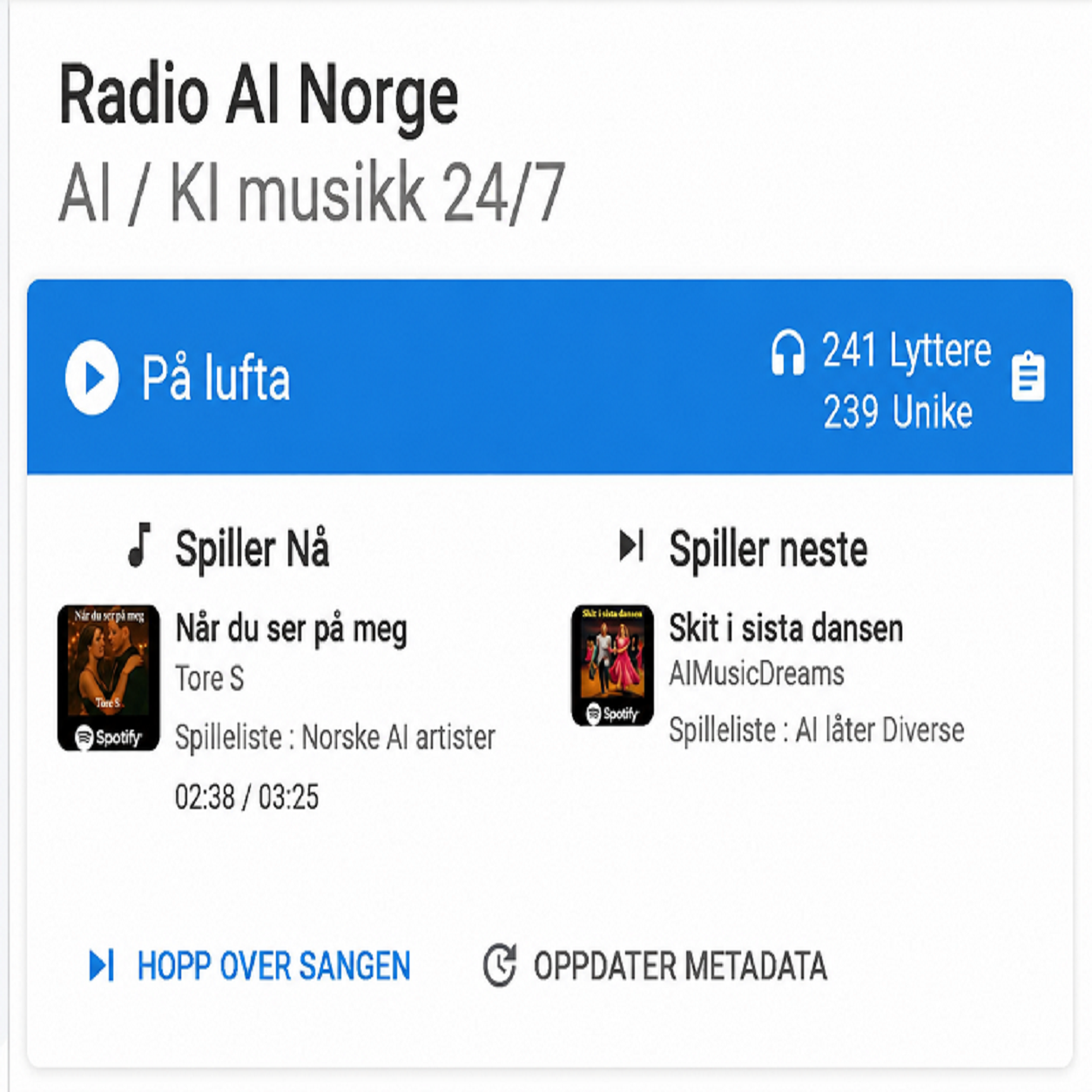
Task: Skip song with HOPP OVER SANGEN
Action: tap(249, 966)
